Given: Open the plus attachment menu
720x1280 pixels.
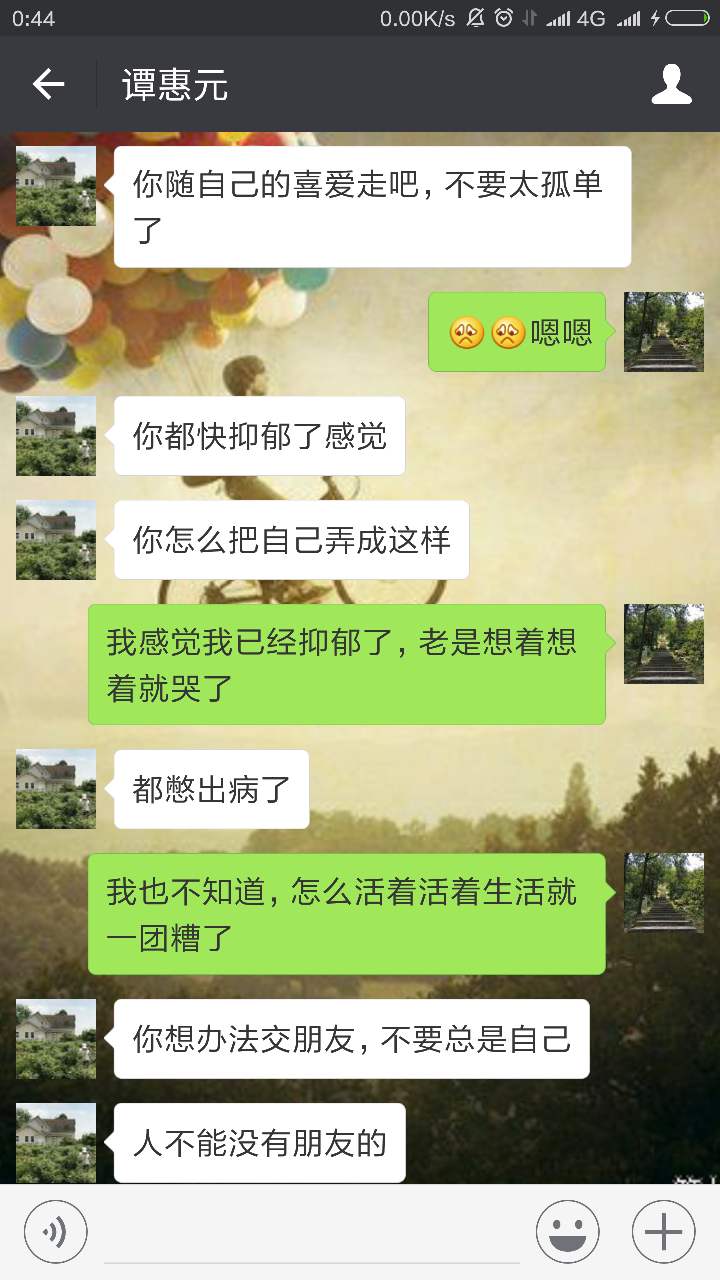Looking at the screenshot, I should 663,1231.
